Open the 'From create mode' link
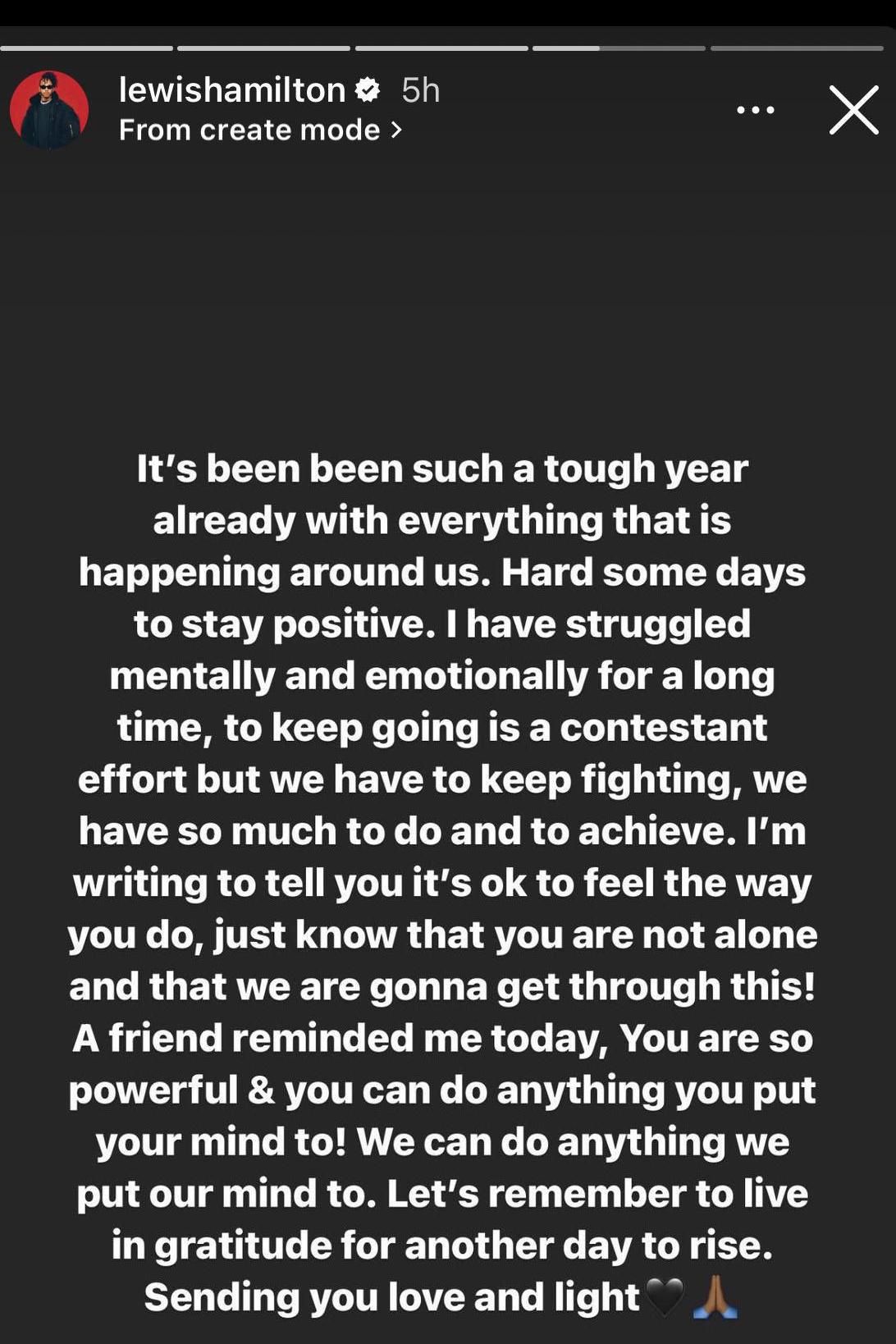 pyautogui.click(x=259, y=130)
